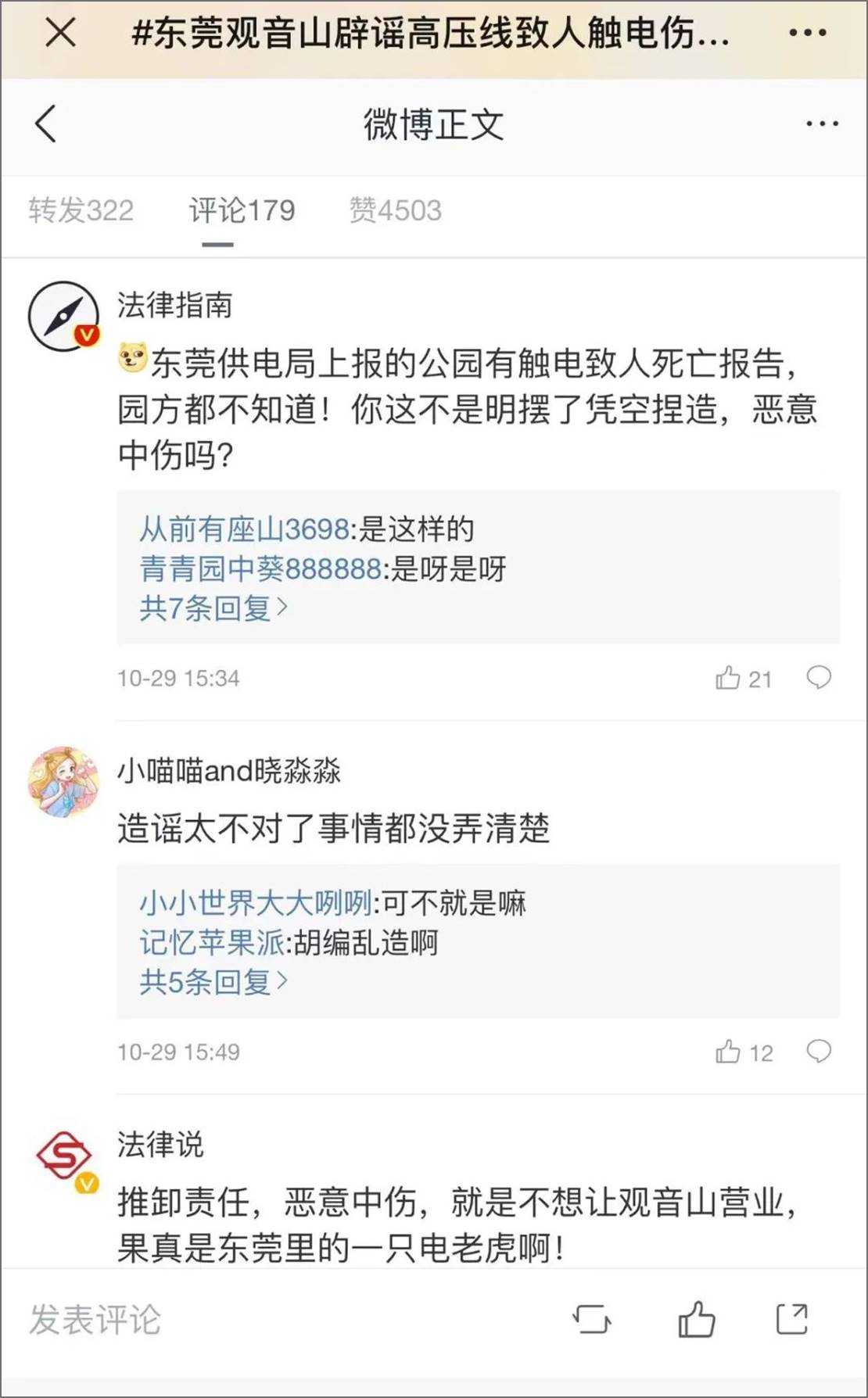Close the page with the X icon
The image size is (868, 1398).
coord(59,33)
